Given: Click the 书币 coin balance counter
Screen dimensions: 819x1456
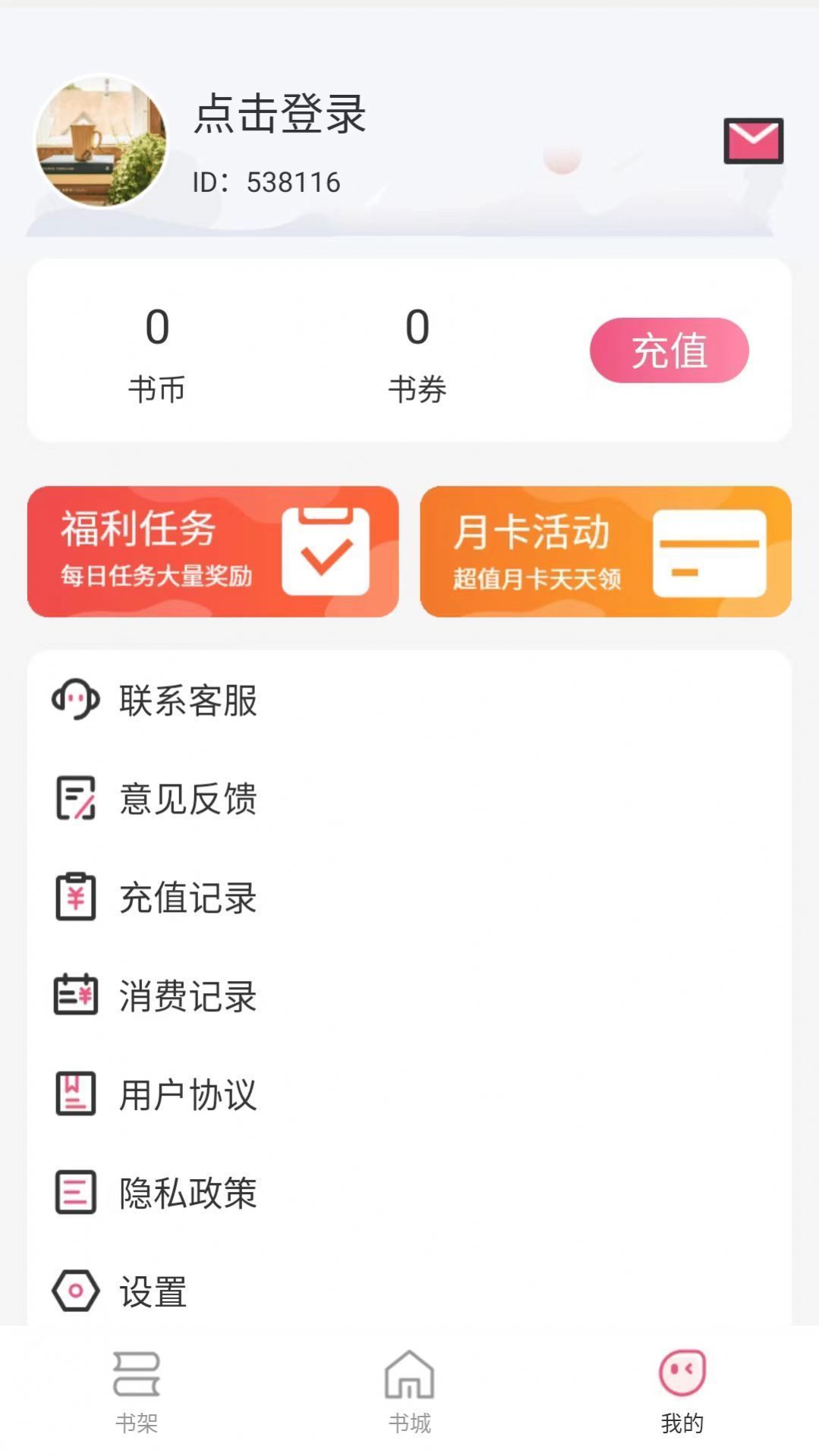Looking at the screenshot, I should click(157, 354).
